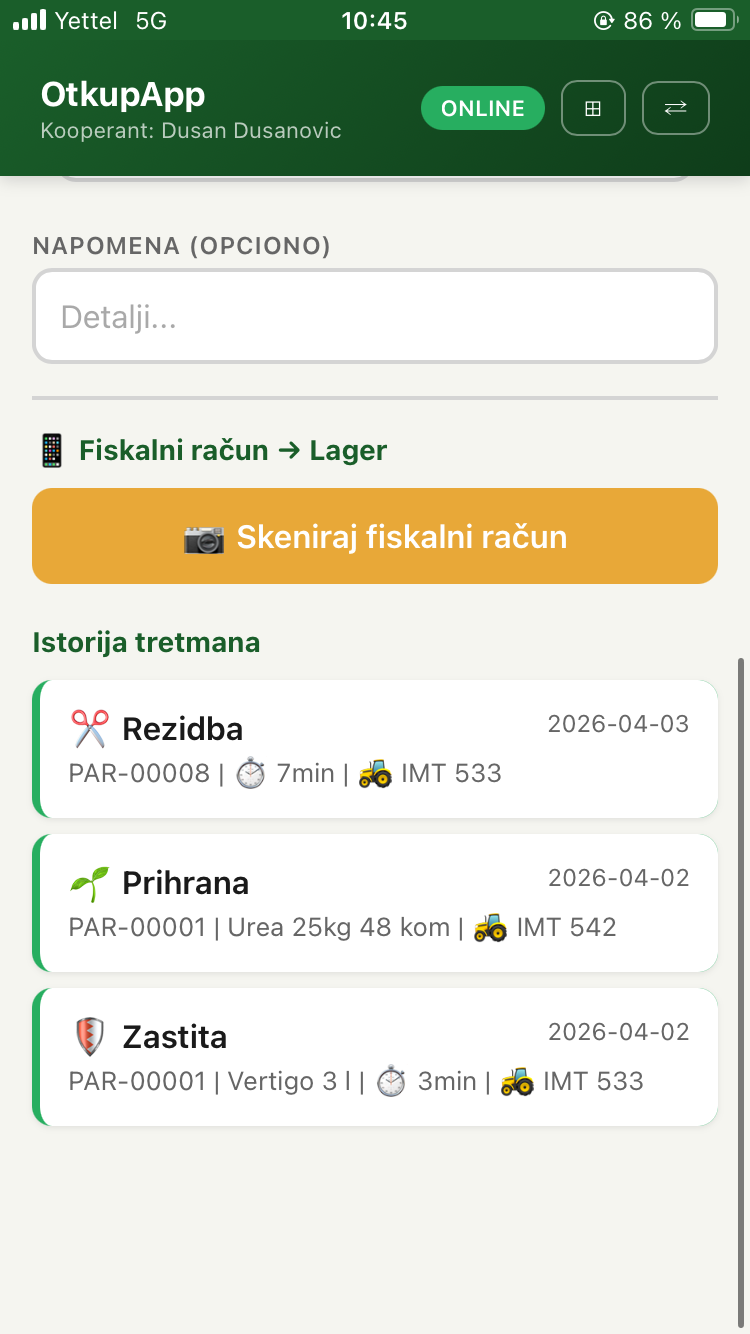Click the Detalji note input field
This screenshot has width=750, height=1334.
375,316
